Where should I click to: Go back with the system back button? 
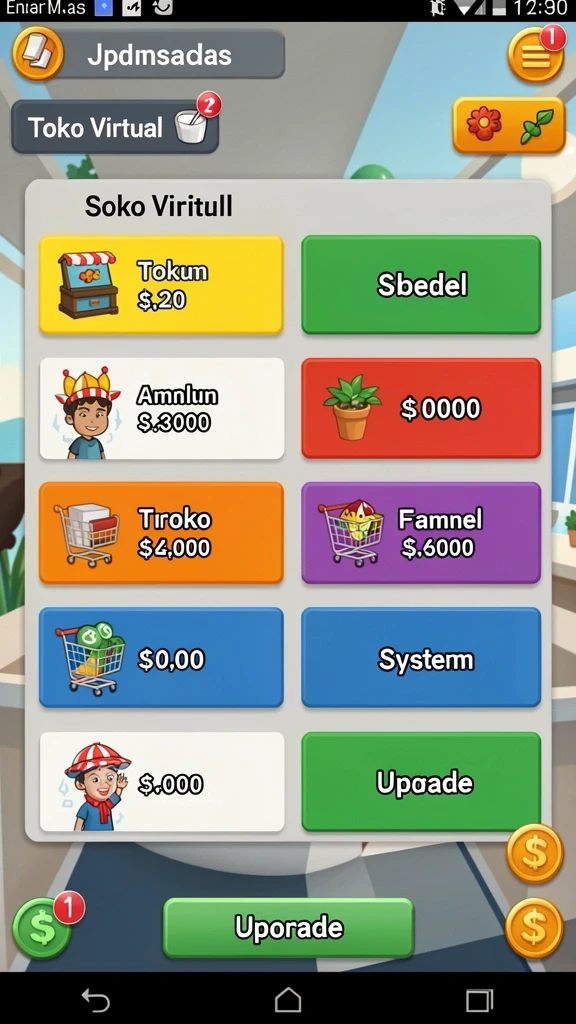point(96,999)
